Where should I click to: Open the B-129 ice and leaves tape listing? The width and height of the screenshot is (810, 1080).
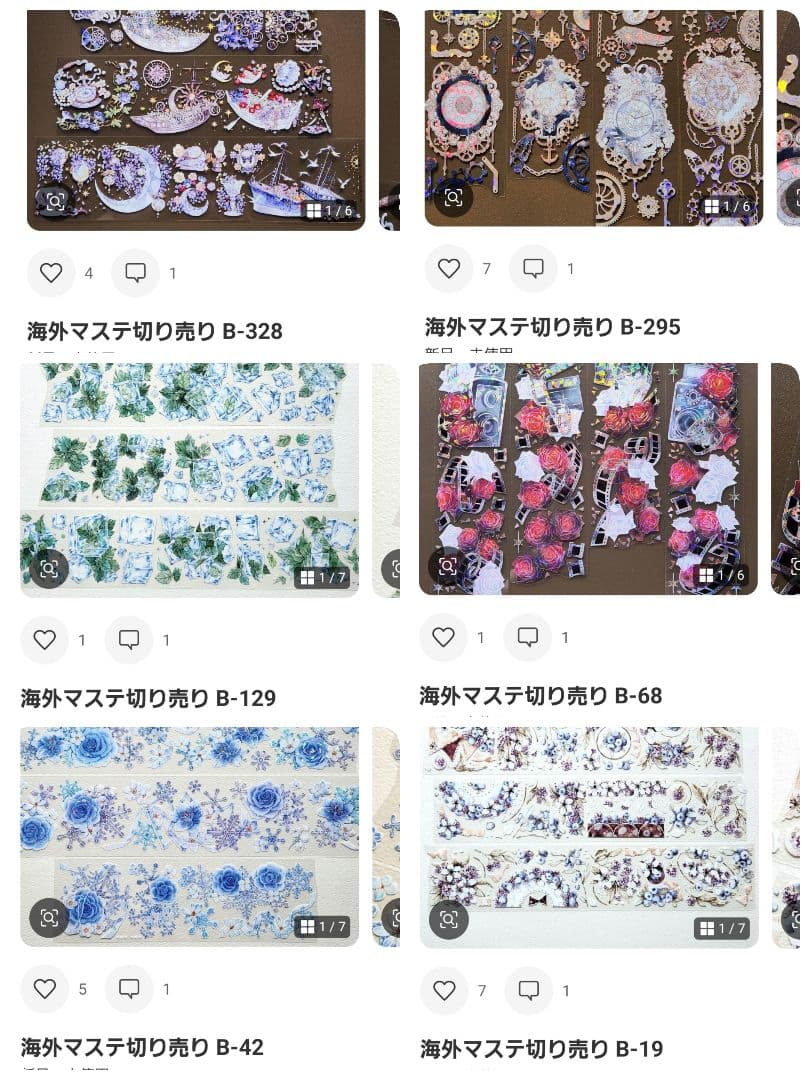(x=190, y=480)
